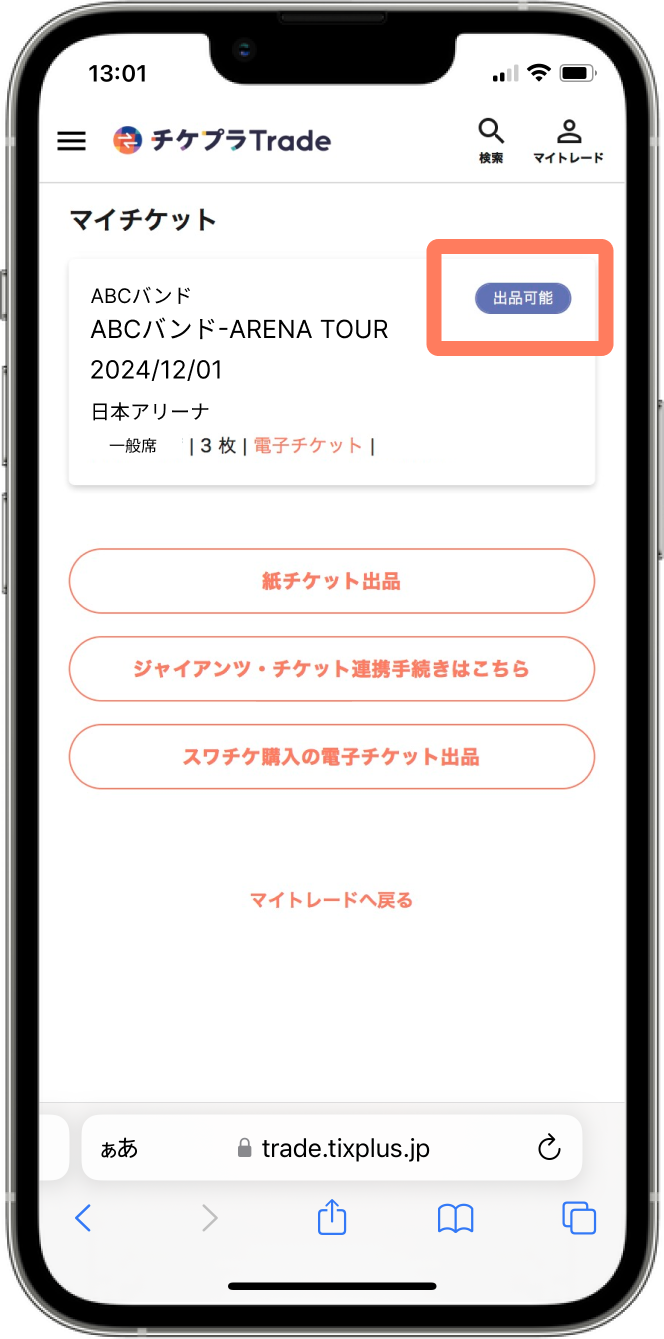
Task: Open Safari's ああ text size menu
Action: pos(119,1148)
